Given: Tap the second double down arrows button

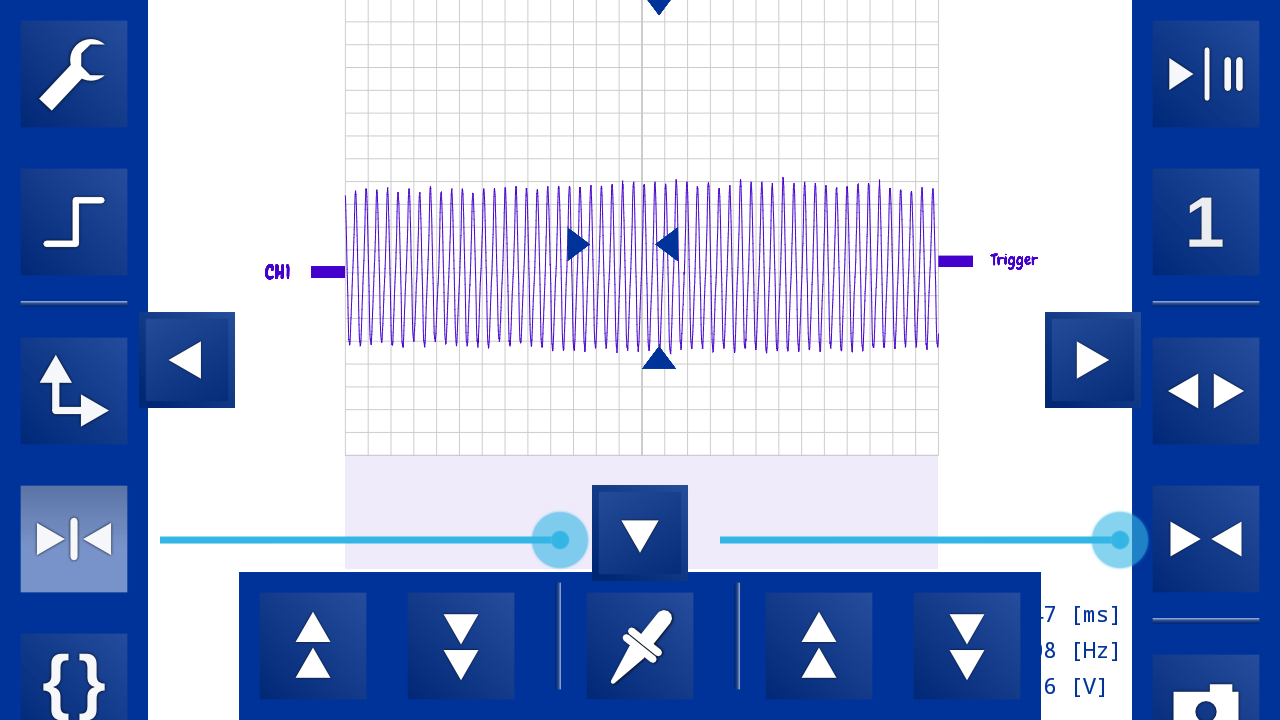Looking at the screenshot, I should tap(967, 646).
